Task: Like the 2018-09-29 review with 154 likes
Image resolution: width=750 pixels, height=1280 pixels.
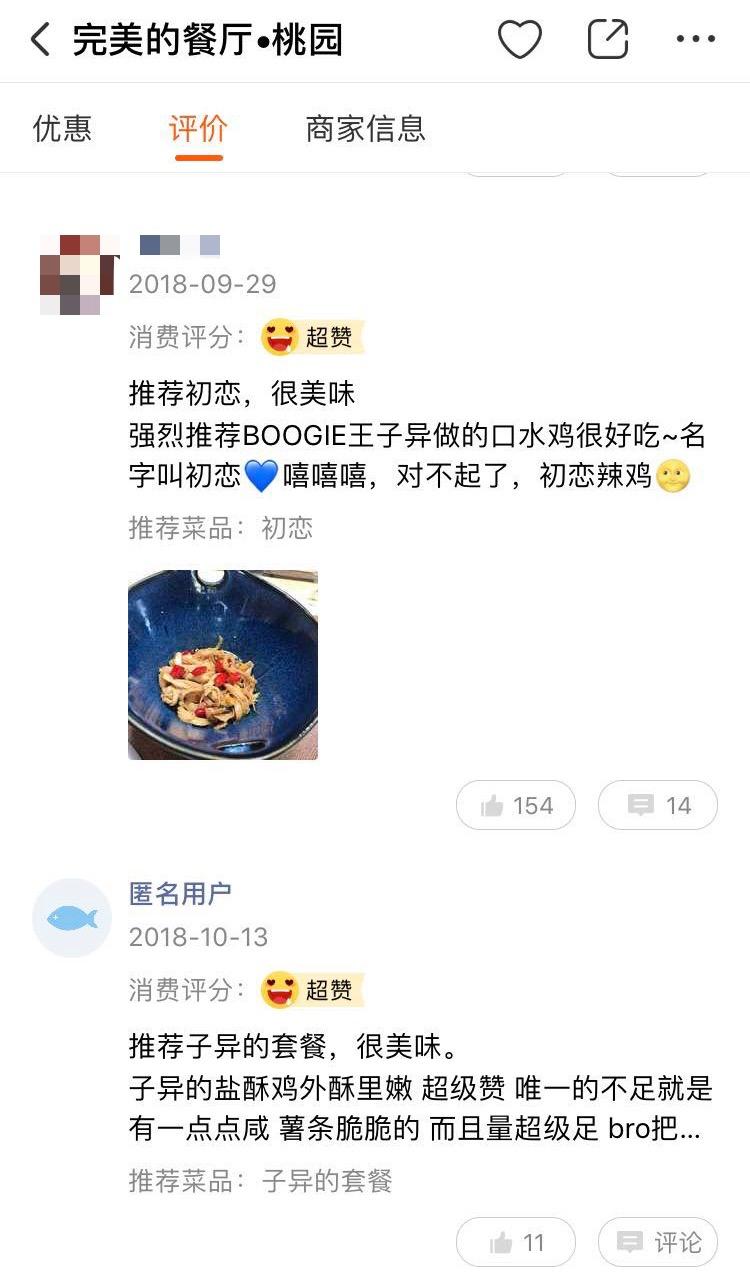Action: tap(516, 805)
